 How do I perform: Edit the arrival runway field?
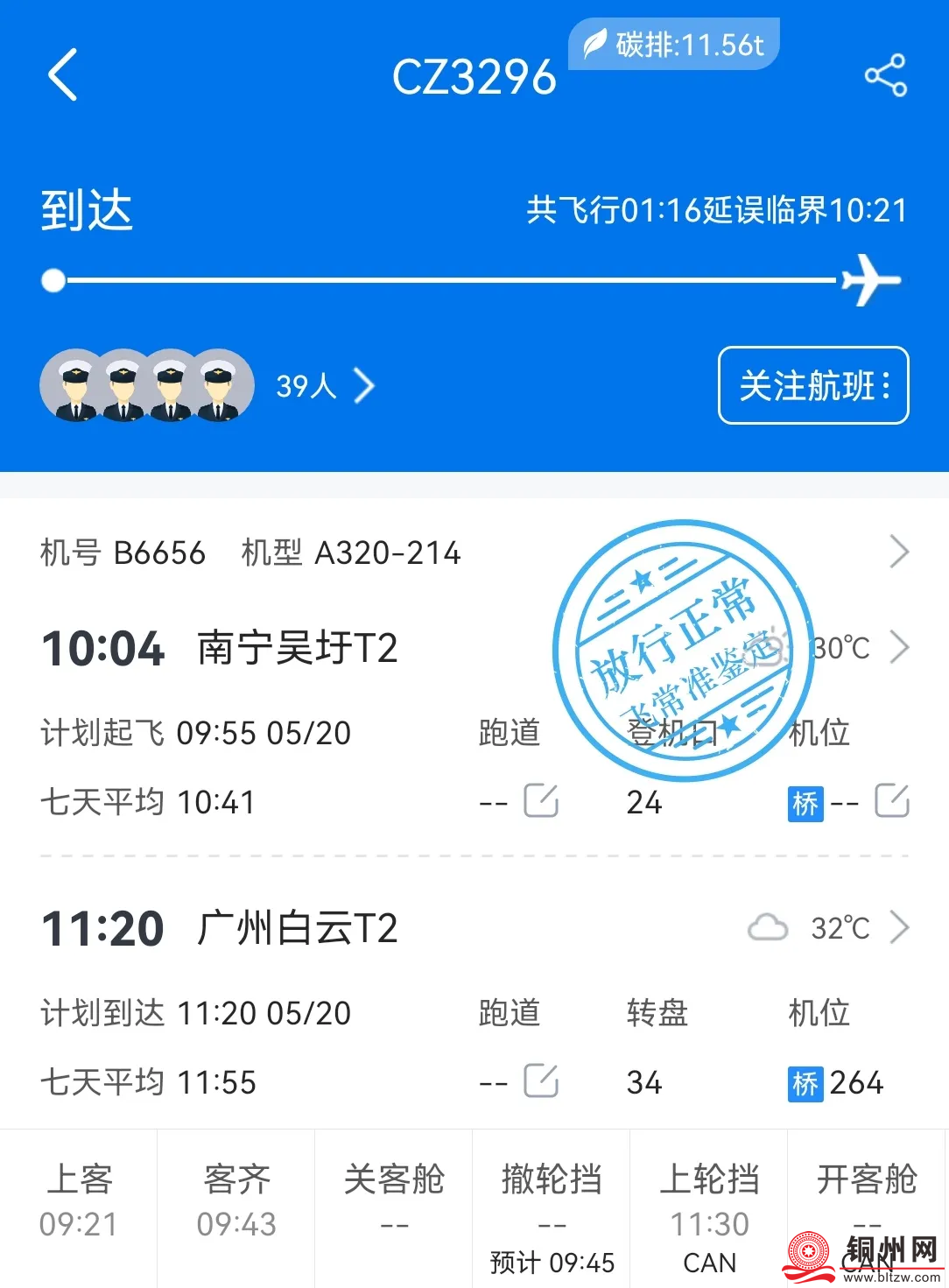click(541, 1081)
